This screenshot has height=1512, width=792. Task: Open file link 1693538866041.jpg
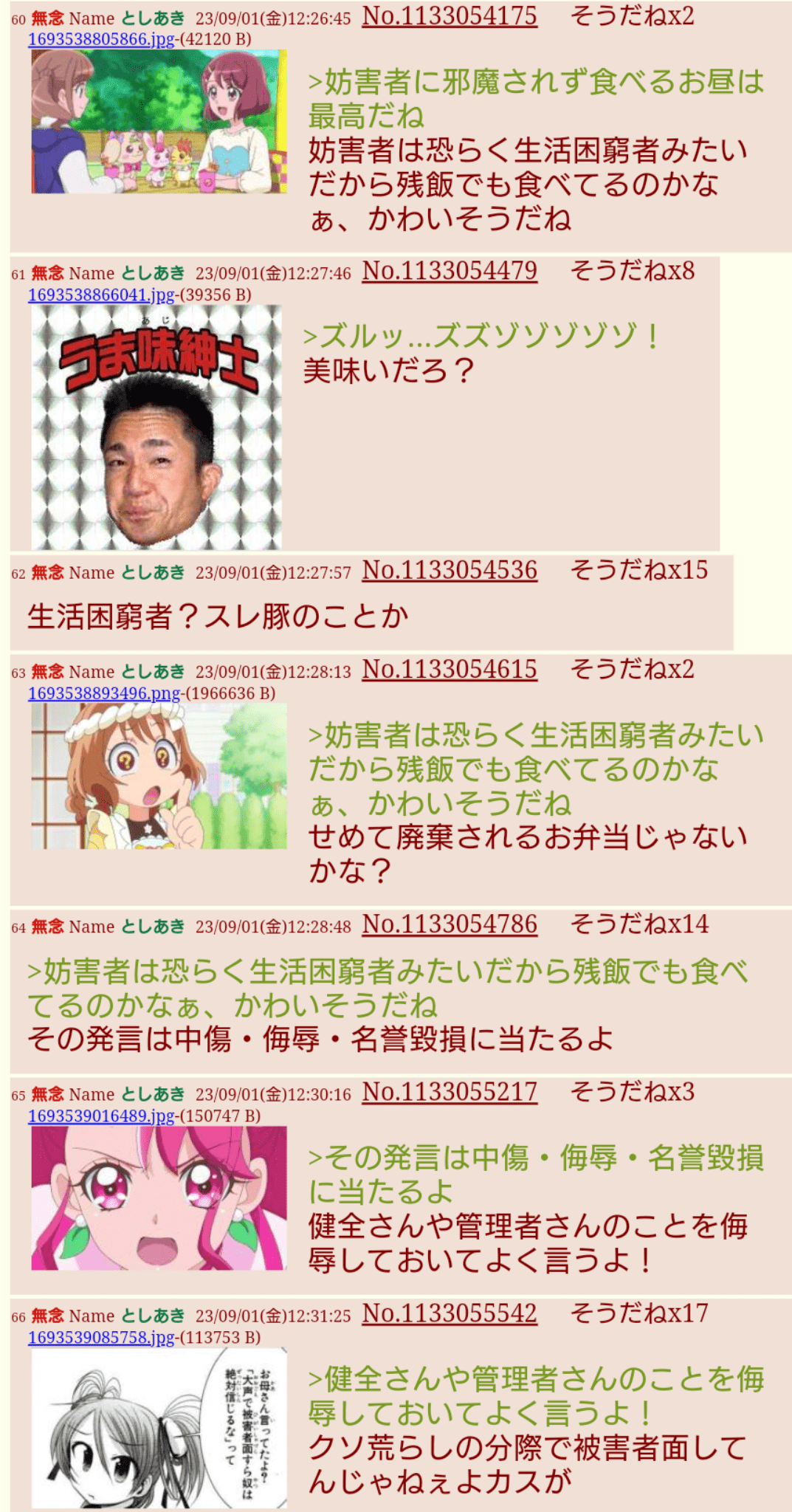[x=102, y=295]
